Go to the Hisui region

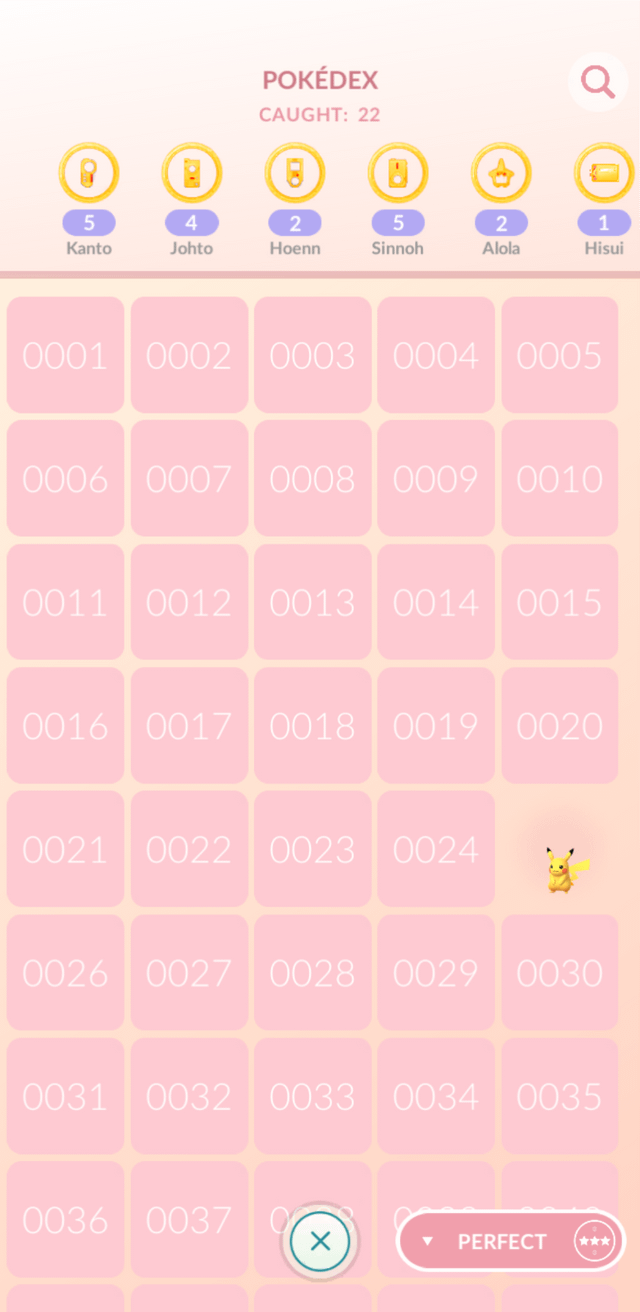click(x=604, y=173)
